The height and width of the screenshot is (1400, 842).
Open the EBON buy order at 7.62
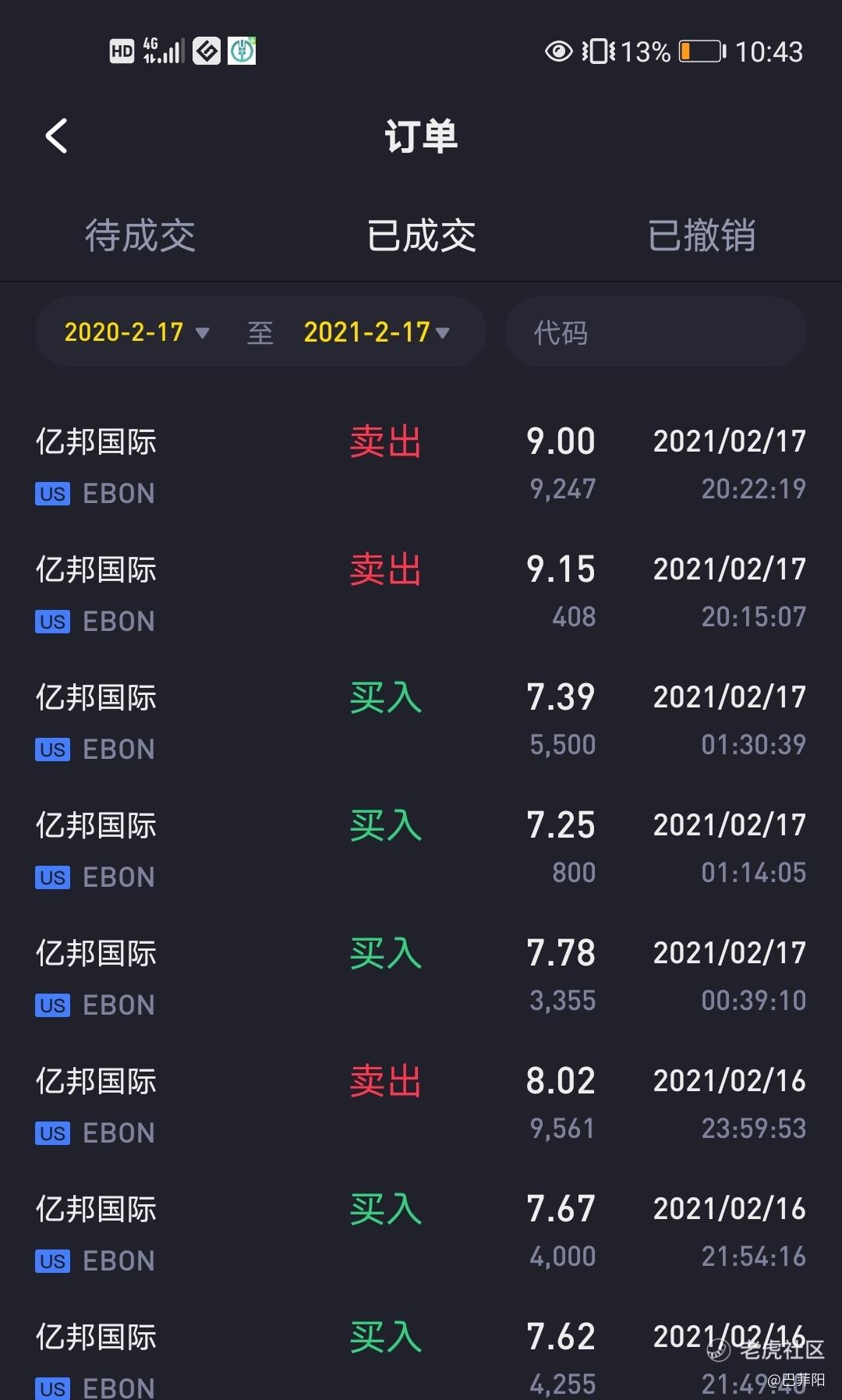coord(421,1357)
